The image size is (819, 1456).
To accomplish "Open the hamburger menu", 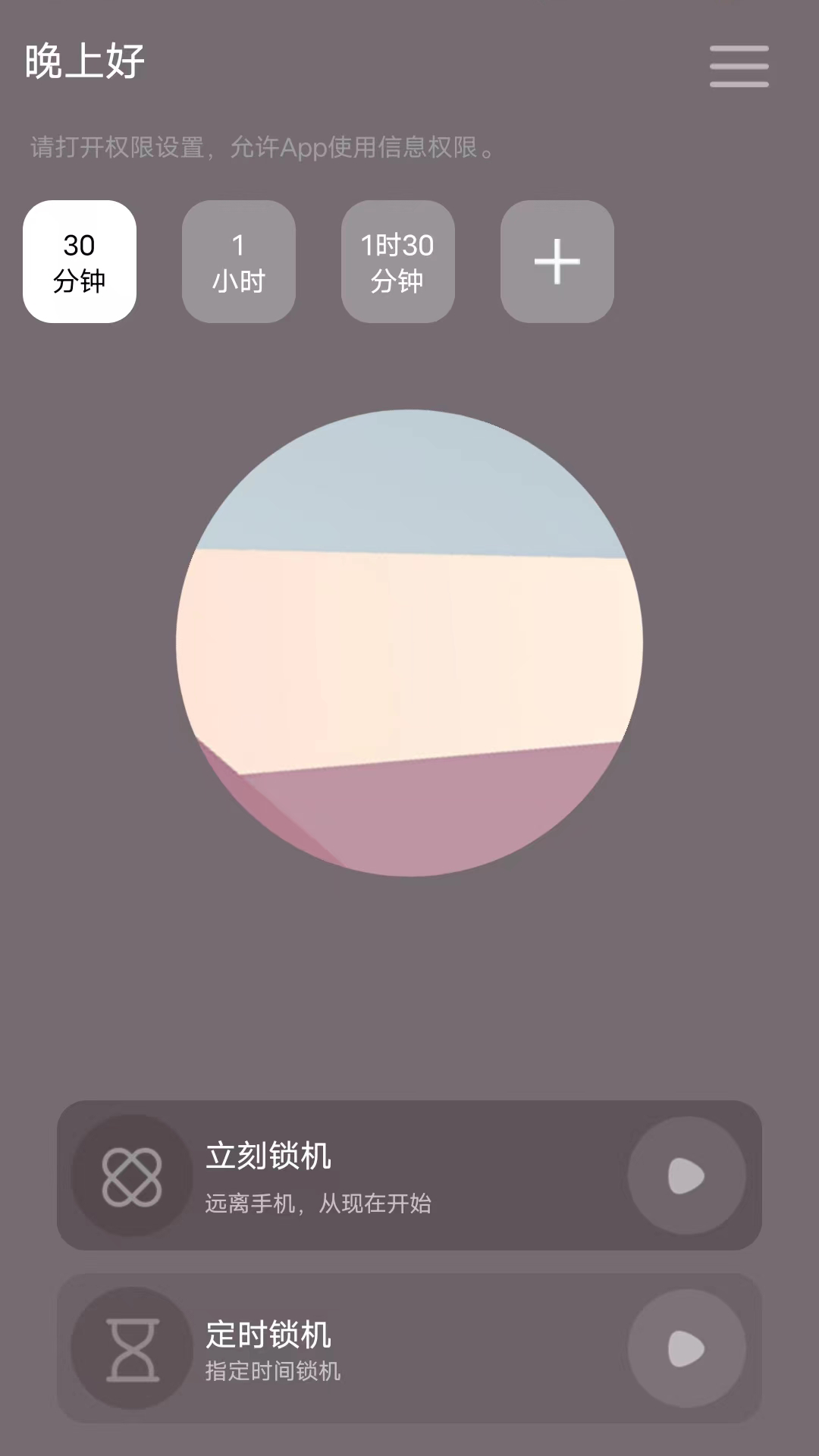I will (x=739, y=66).
